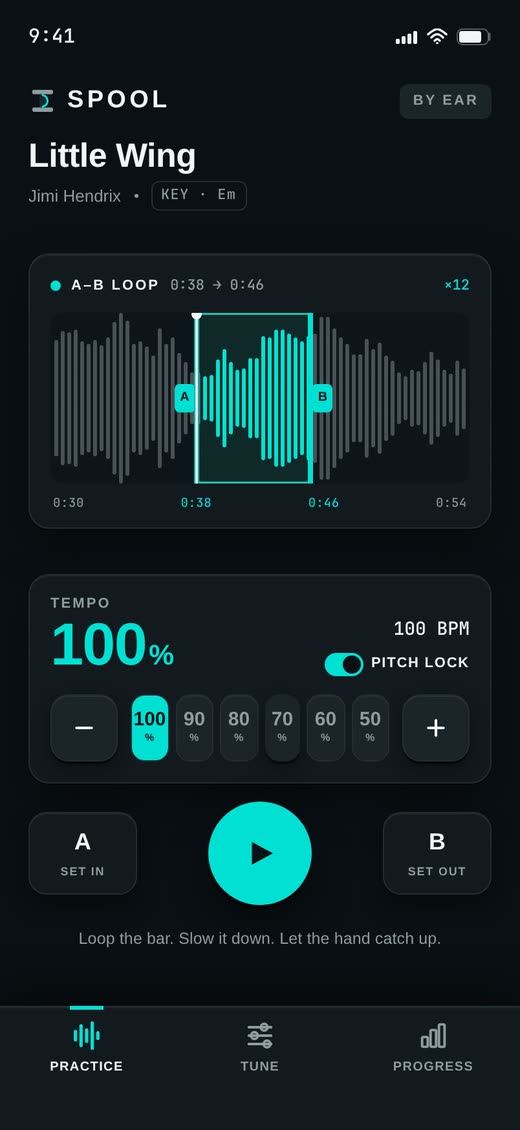Set tempo to 80%
This screenshot has width=520, height=1130.
[x=238, y=728]
